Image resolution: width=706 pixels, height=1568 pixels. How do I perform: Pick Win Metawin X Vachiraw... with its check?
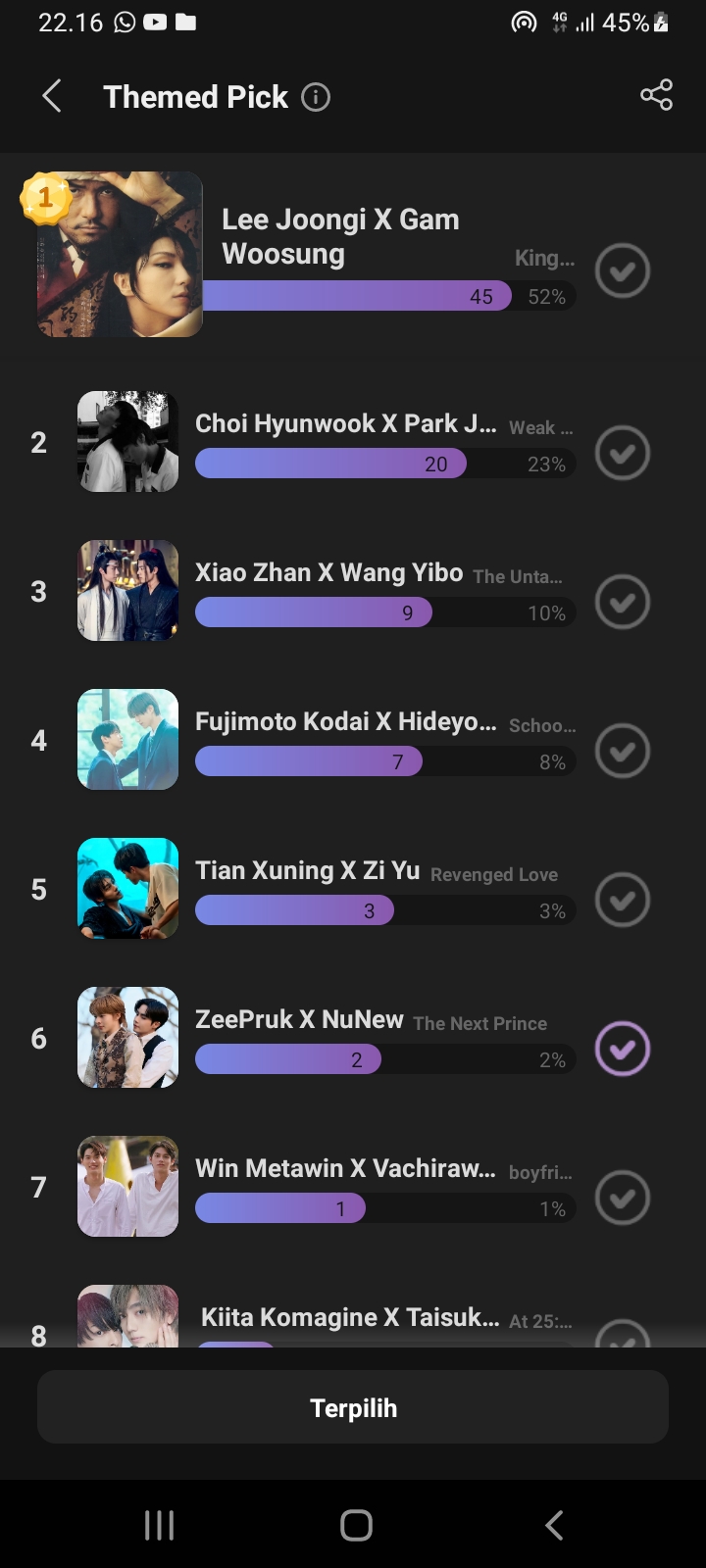coord(623,1198)
